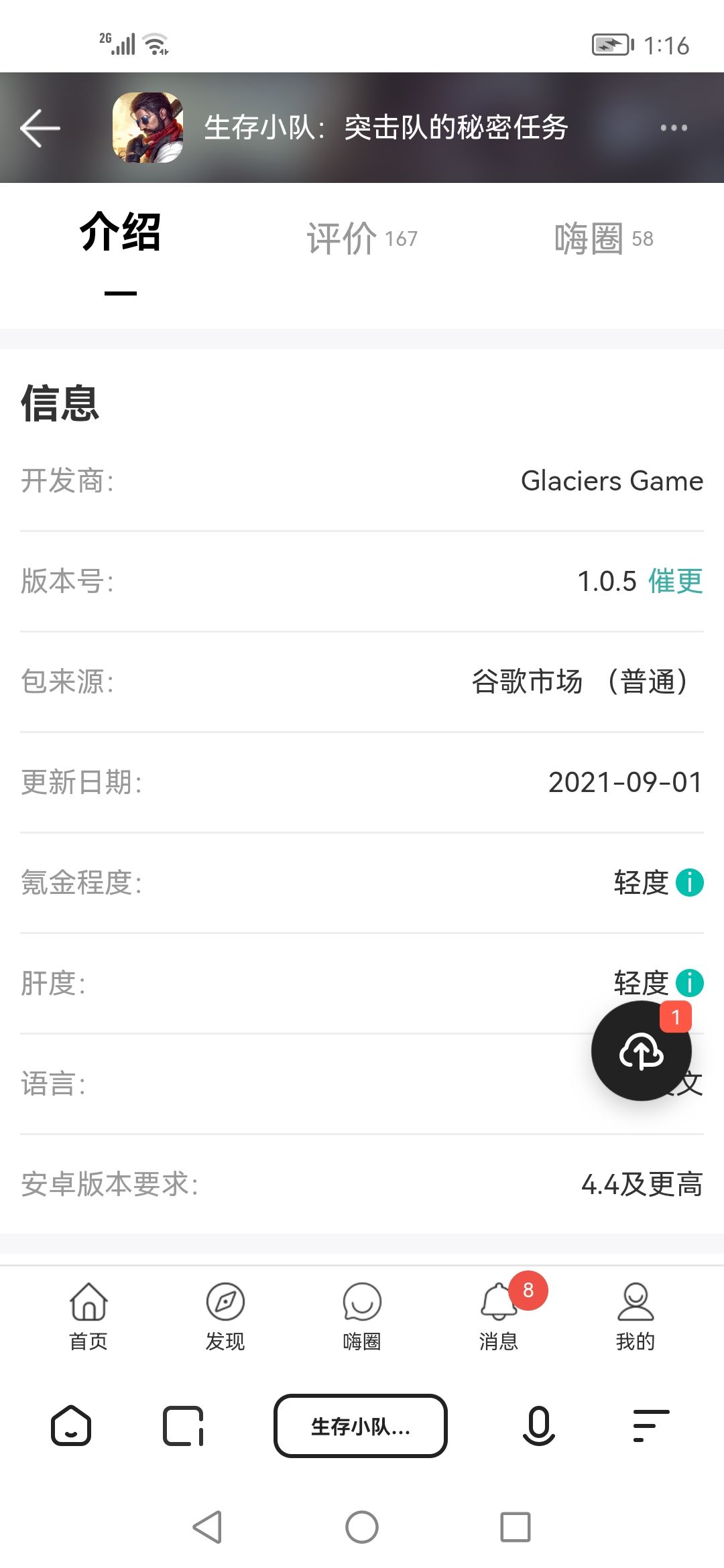Open the three-dot overflow menu top right
724x1568 pixels.
point(676,127)
